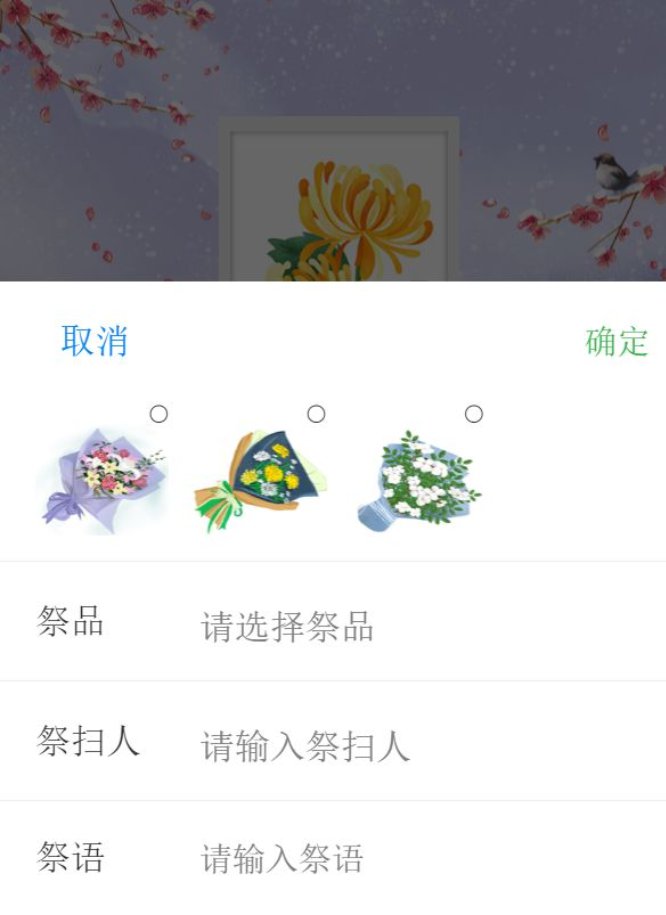Viewport: 666px width, 915px height.
Task: Select the yellow flower bouquet radio button
Action: (316, 414)
